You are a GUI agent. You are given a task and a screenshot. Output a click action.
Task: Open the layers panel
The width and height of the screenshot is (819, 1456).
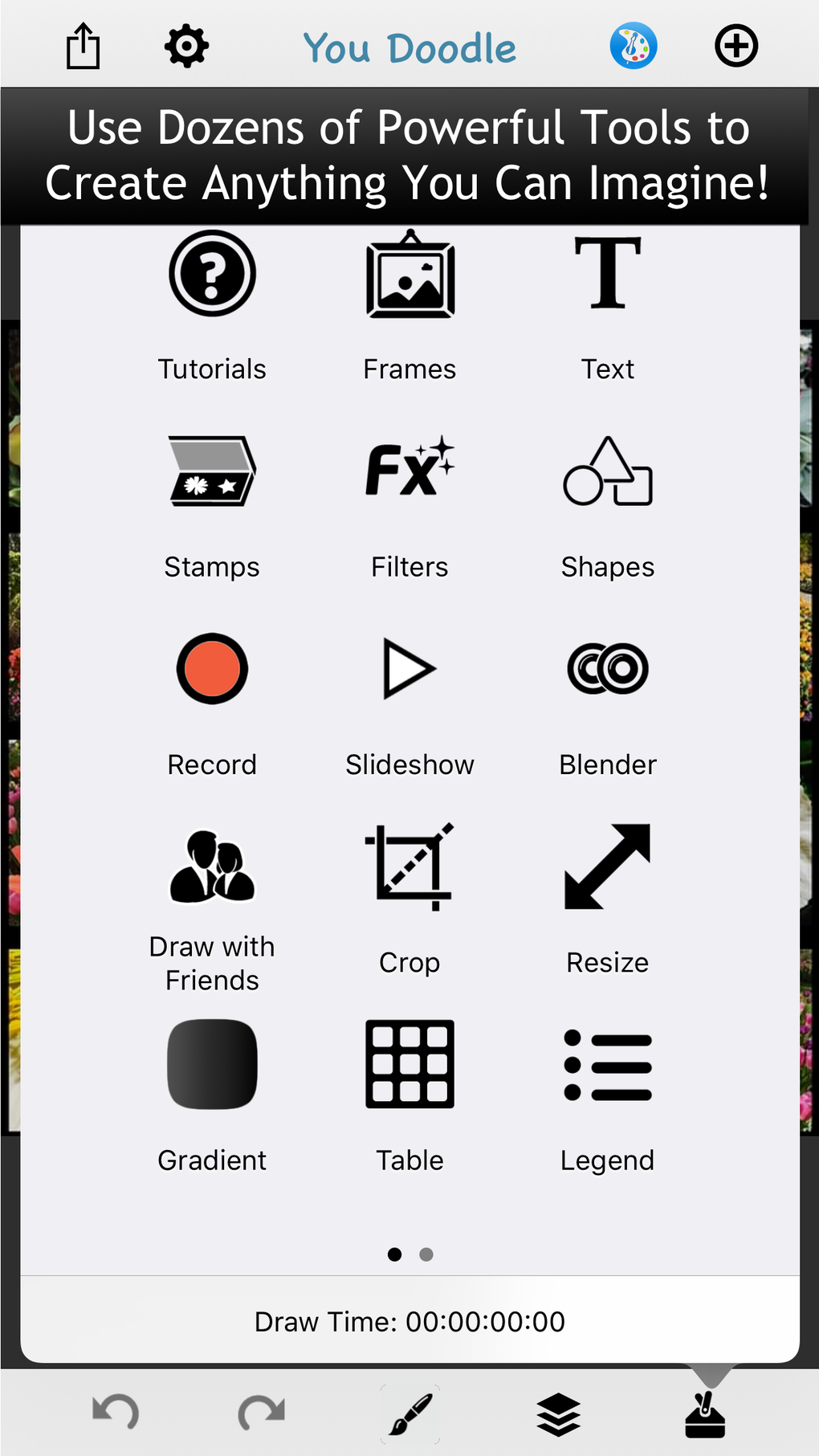(x=558, y=1413)
